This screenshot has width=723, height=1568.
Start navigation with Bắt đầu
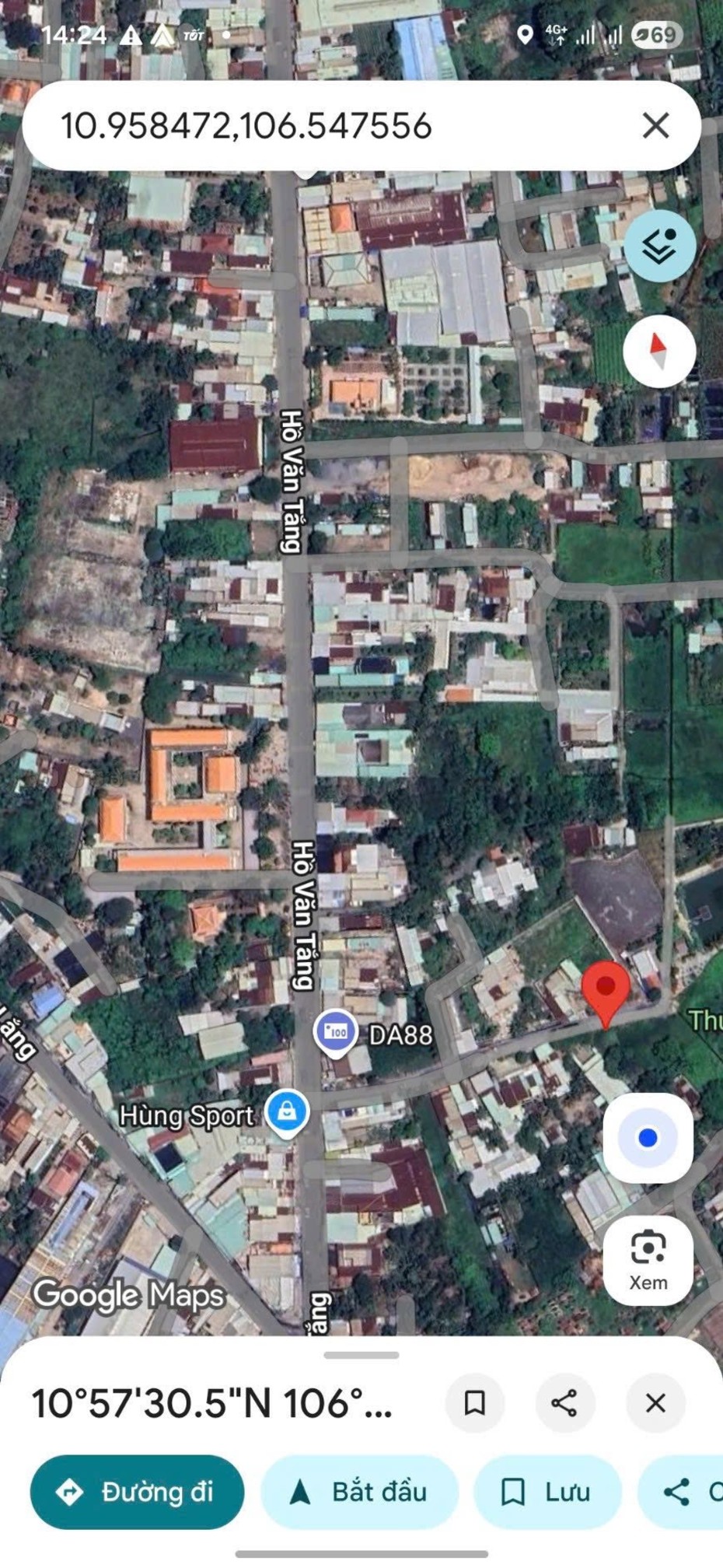point(359,1492)
